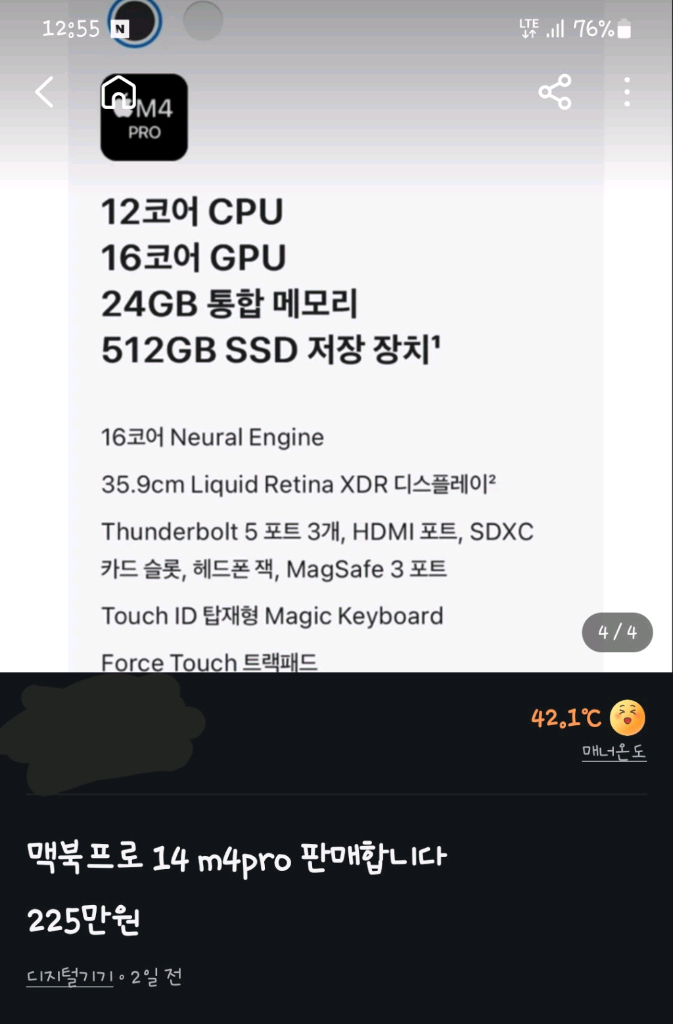
Task: Return to the home feed icon
Action: point(118,93)
